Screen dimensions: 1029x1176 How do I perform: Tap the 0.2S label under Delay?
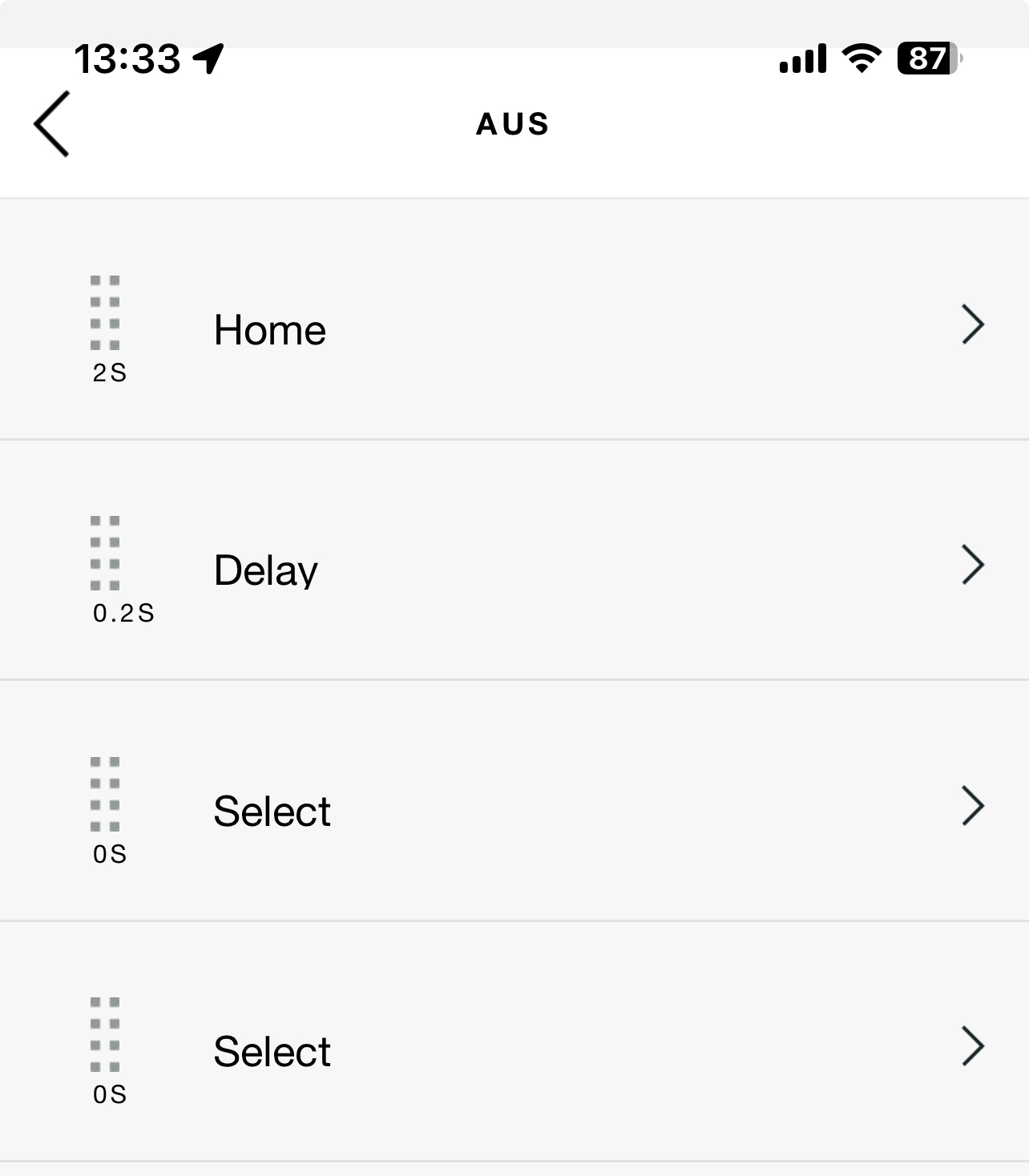tap(123, 614)
